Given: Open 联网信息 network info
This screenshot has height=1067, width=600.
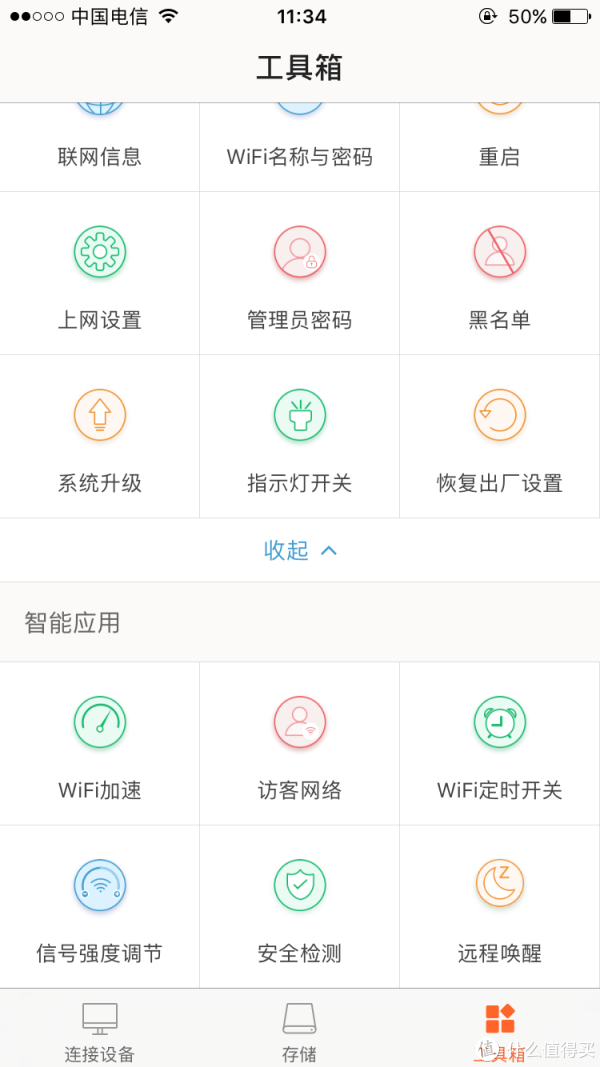Looking at the screenshot, I should [x=99, y=148].
